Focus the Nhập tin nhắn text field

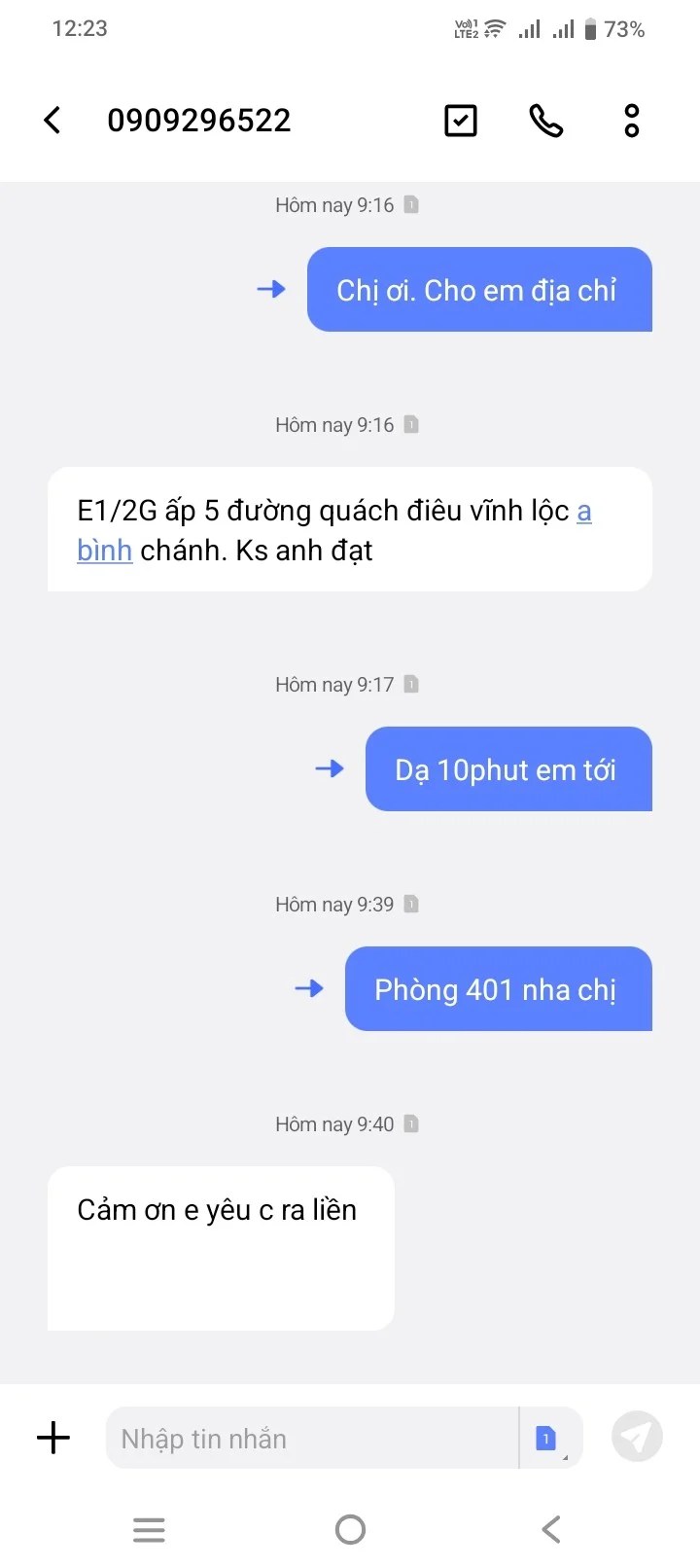pos(311,1439)
